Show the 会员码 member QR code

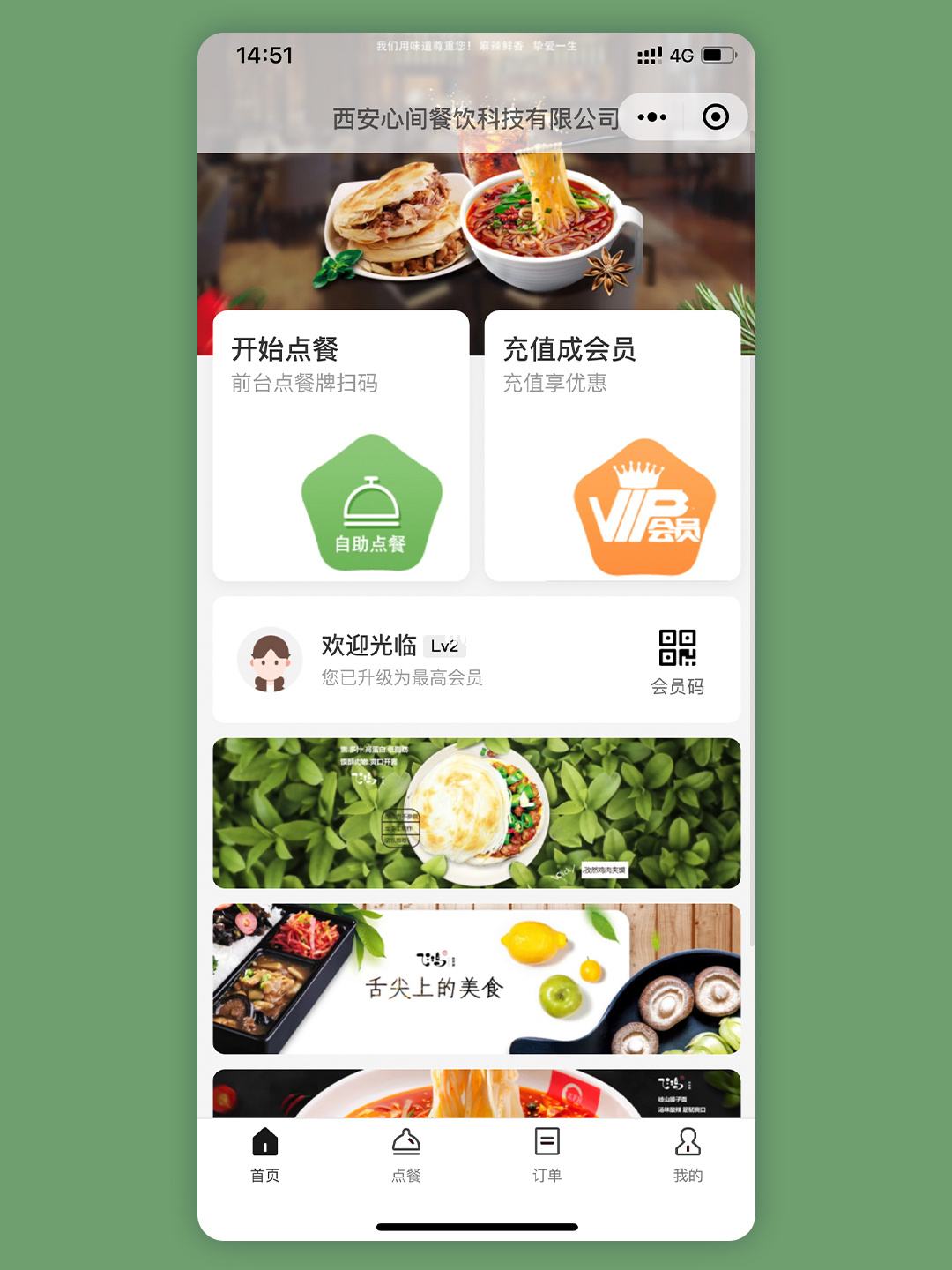[677, 661]
